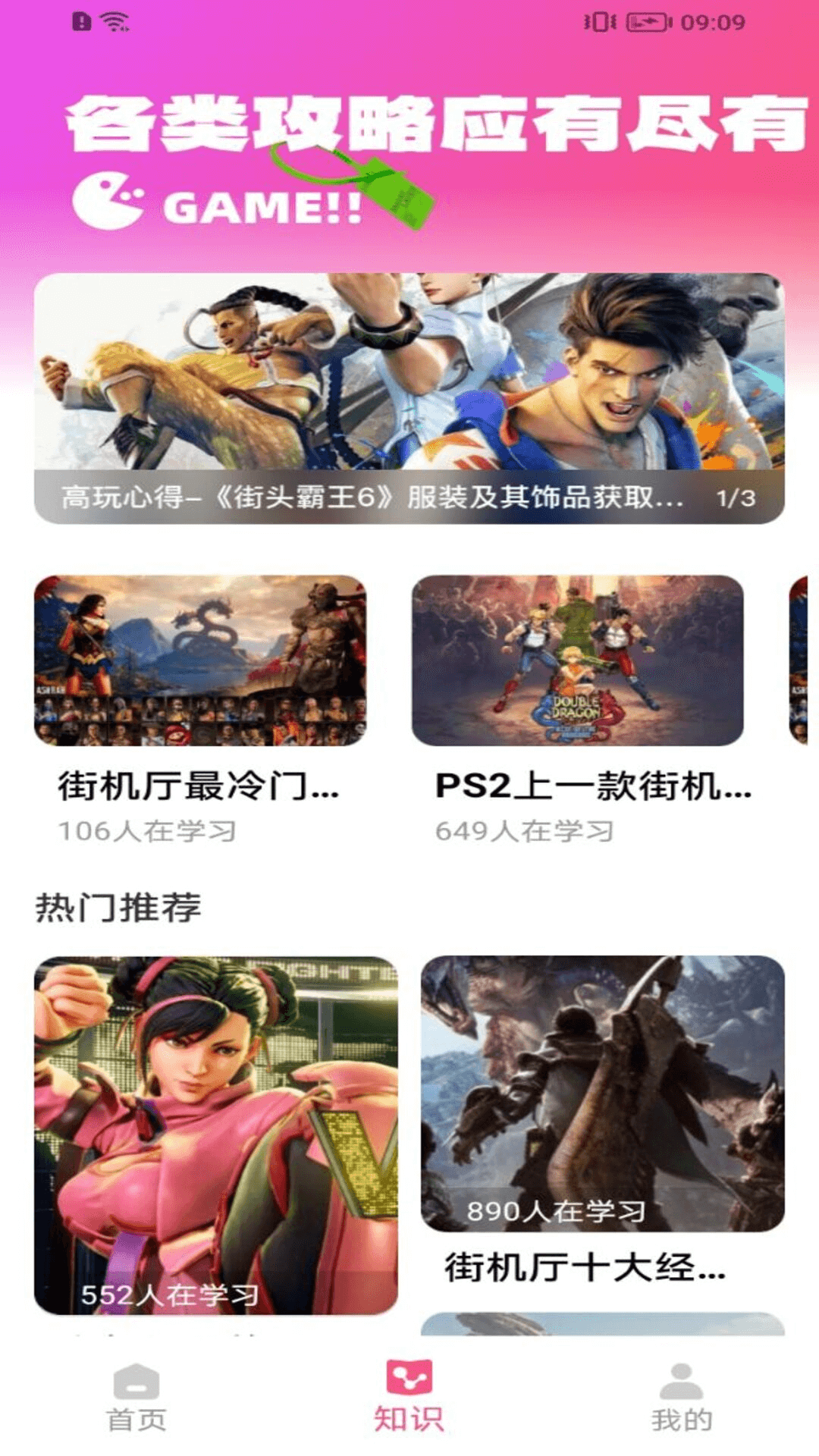Open the 街头霸王6 costume guide banner

409,394
